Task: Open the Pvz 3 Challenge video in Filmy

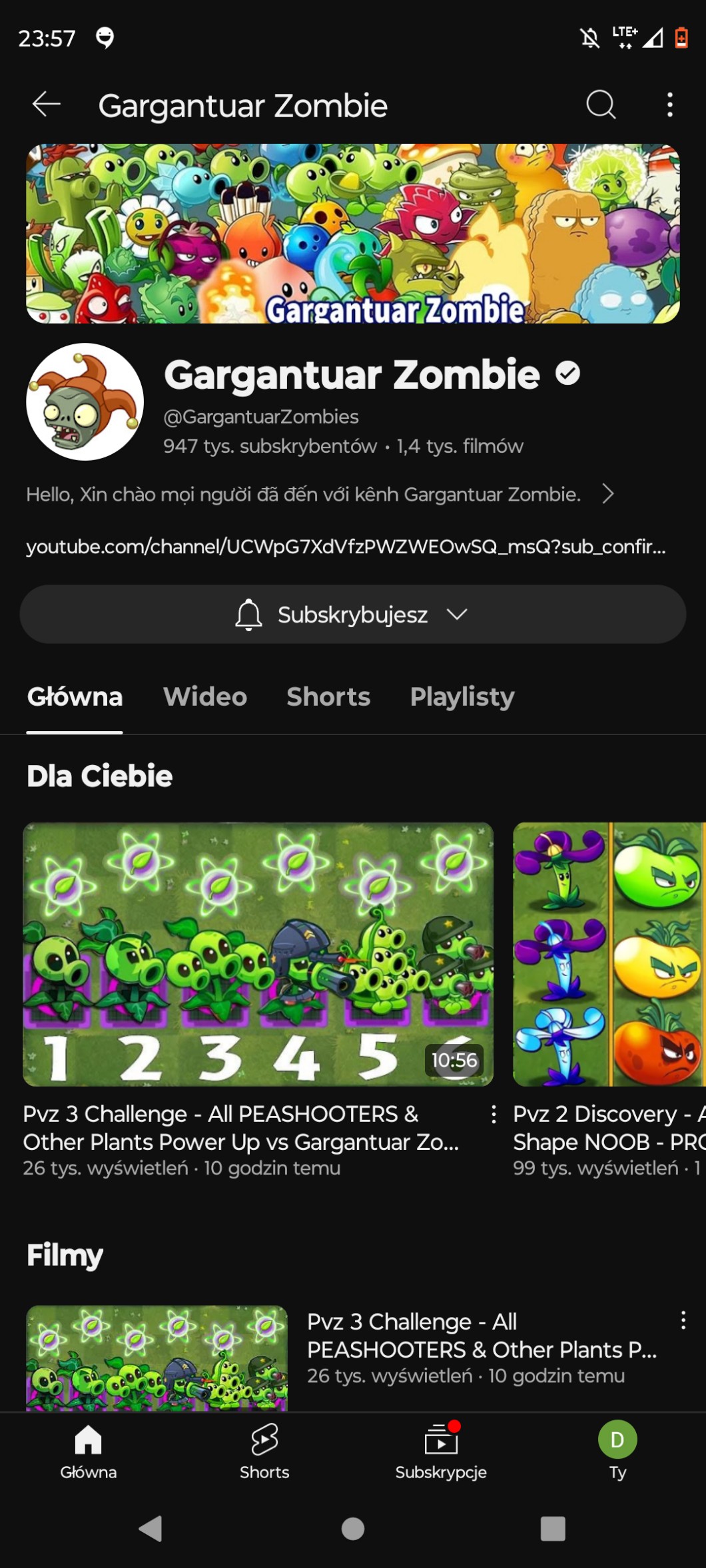Action: (157, 1357)
